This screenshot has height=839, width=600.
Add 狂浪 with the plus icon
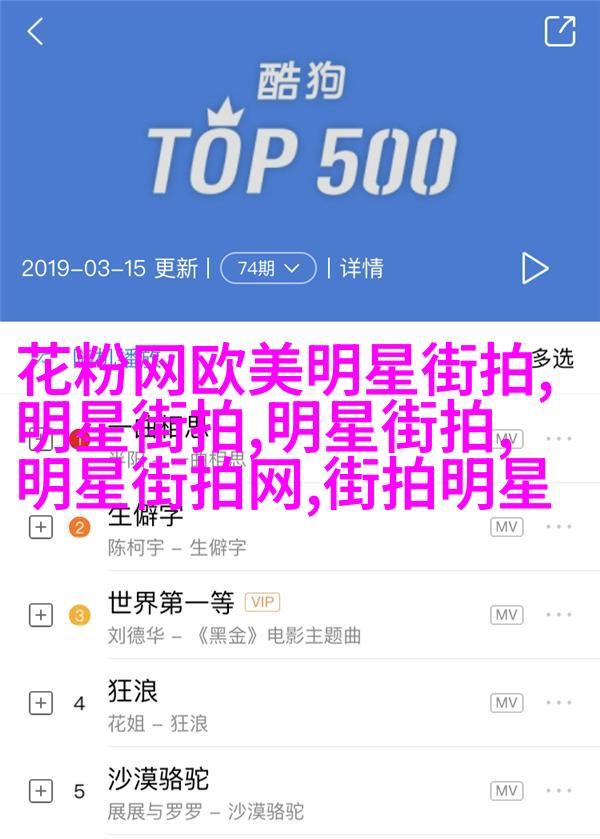41,703
